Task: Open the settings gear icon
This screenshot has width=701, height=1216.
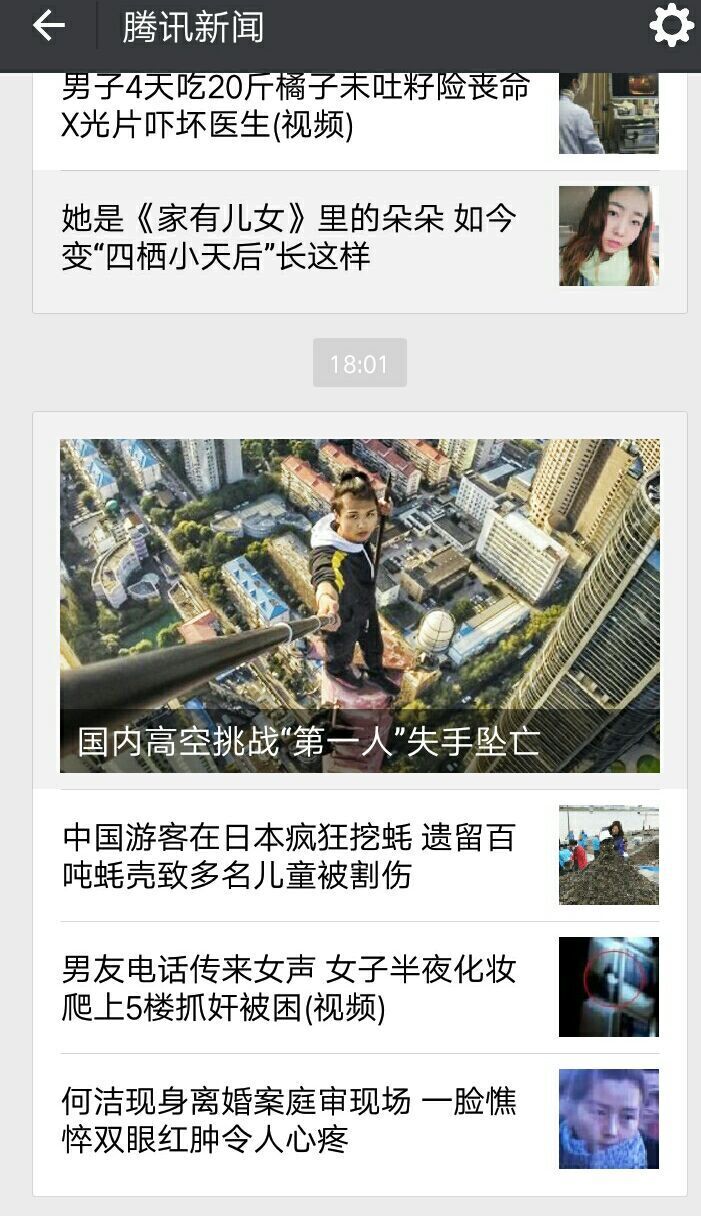Action: (x=671, y=26)
